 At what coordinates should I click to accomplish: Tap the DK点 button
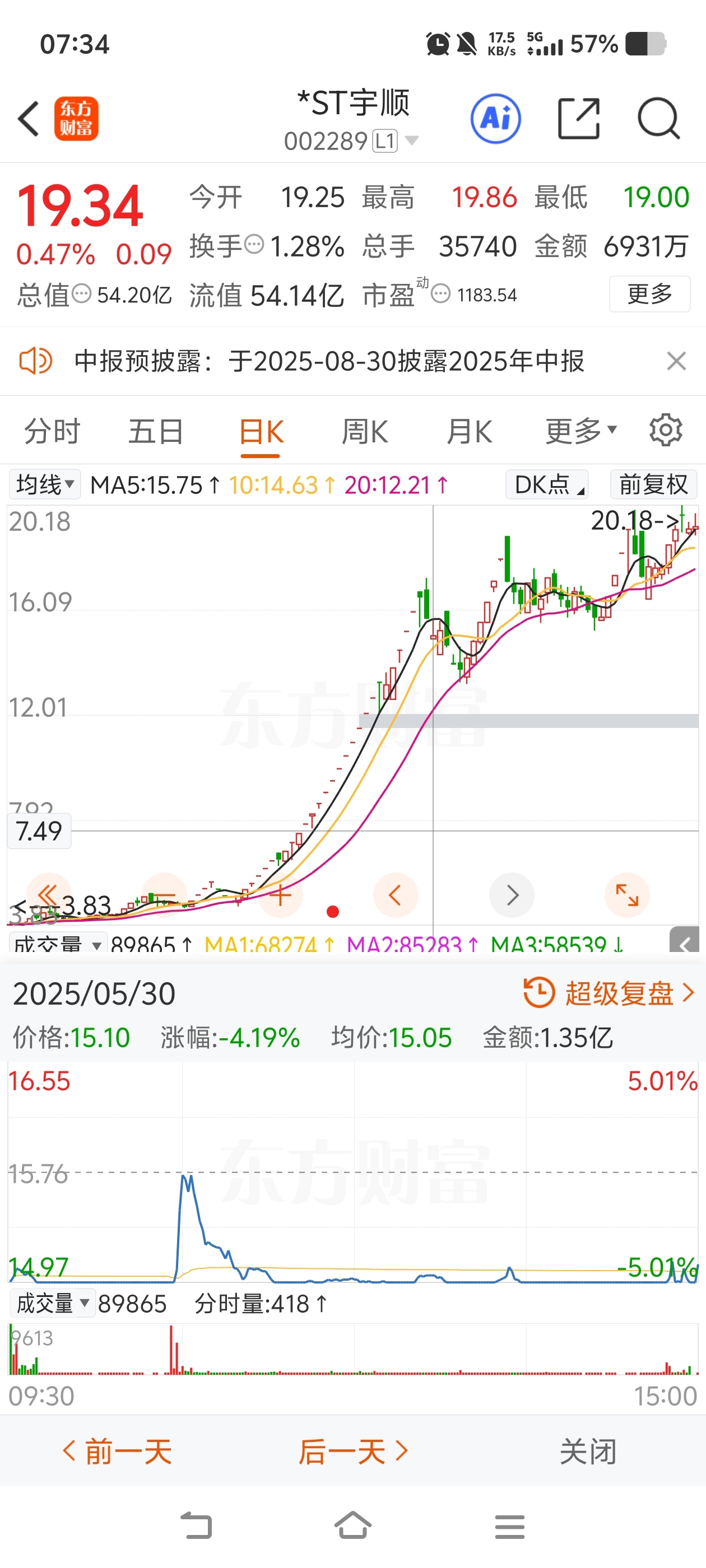coord(546,484)
